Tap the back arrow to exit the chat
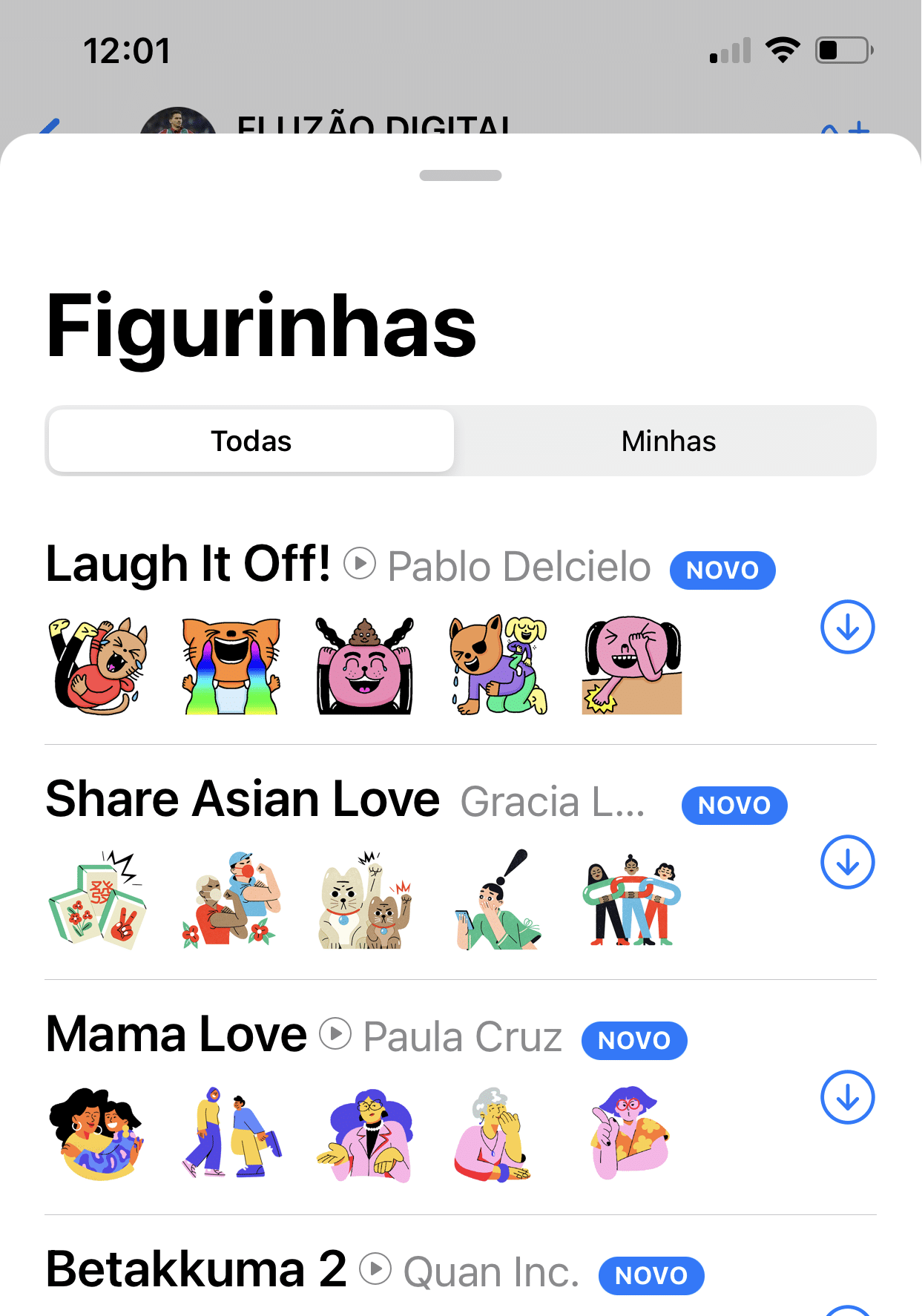The image size is (922, 1316). (x=50, y=128)
